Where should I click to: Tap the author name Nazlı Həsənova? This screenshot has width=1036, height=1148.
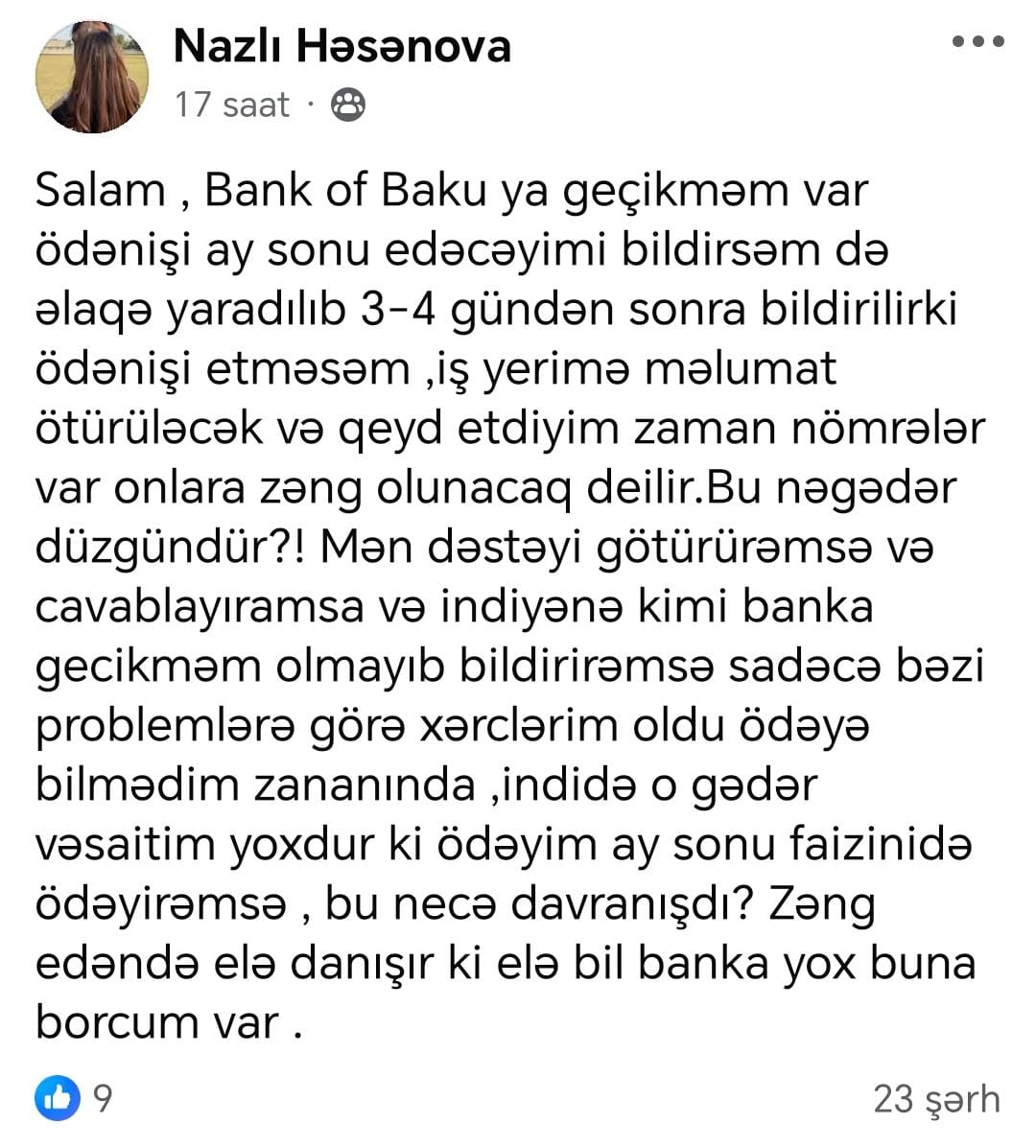[x=341, y=46]
